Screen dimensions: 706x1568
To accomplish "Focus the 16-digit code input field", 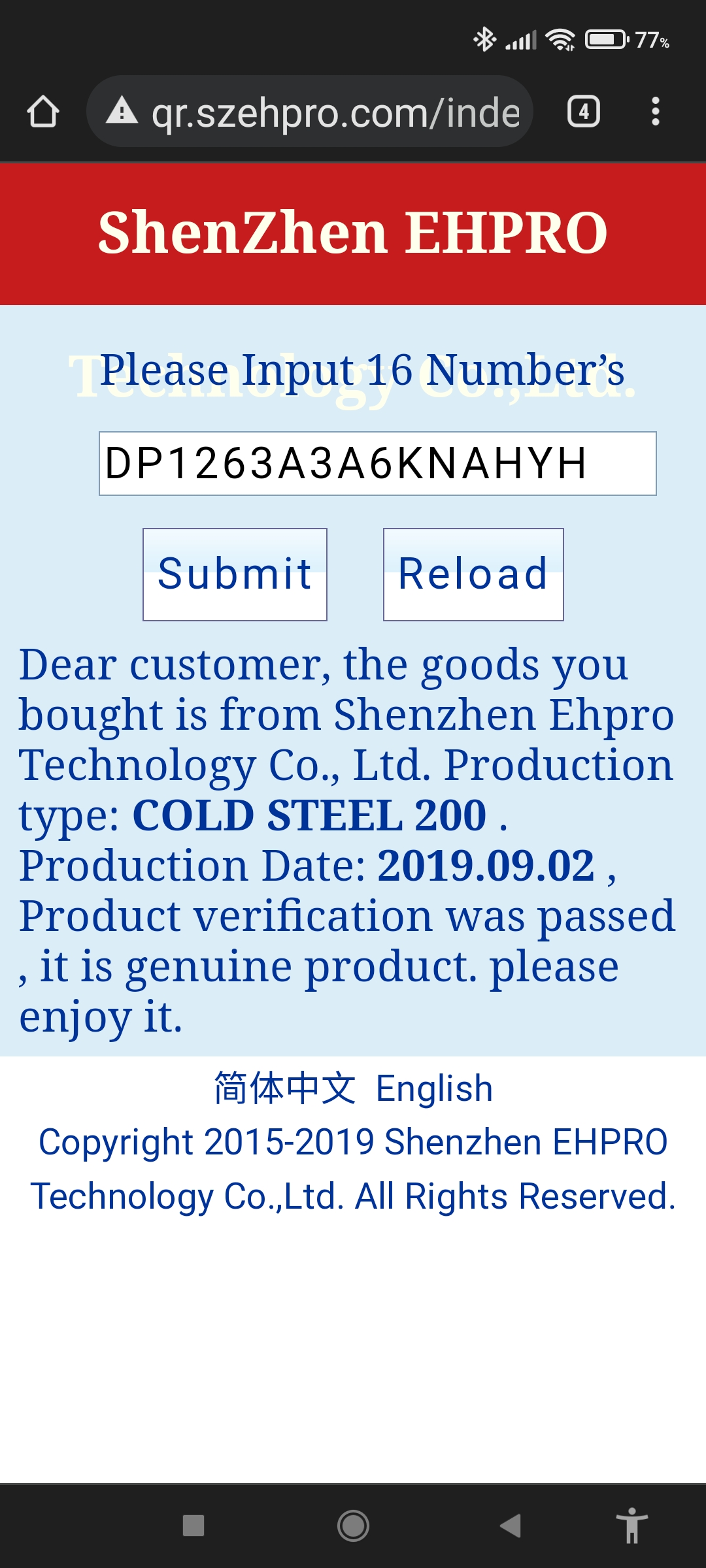I will pos(378,464).
